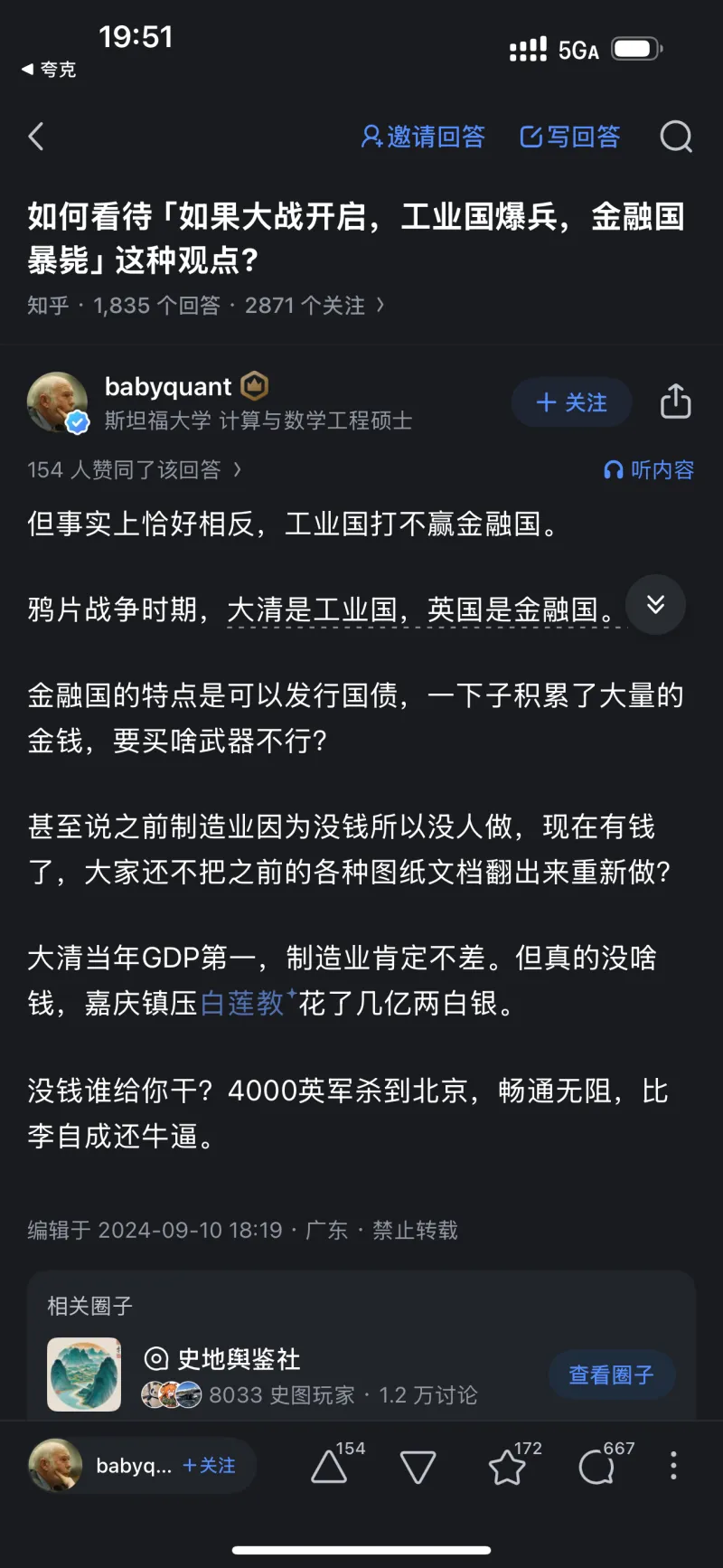
Task: Open the 白莲教 keyword link
Action: click(x=243, y=1003)
